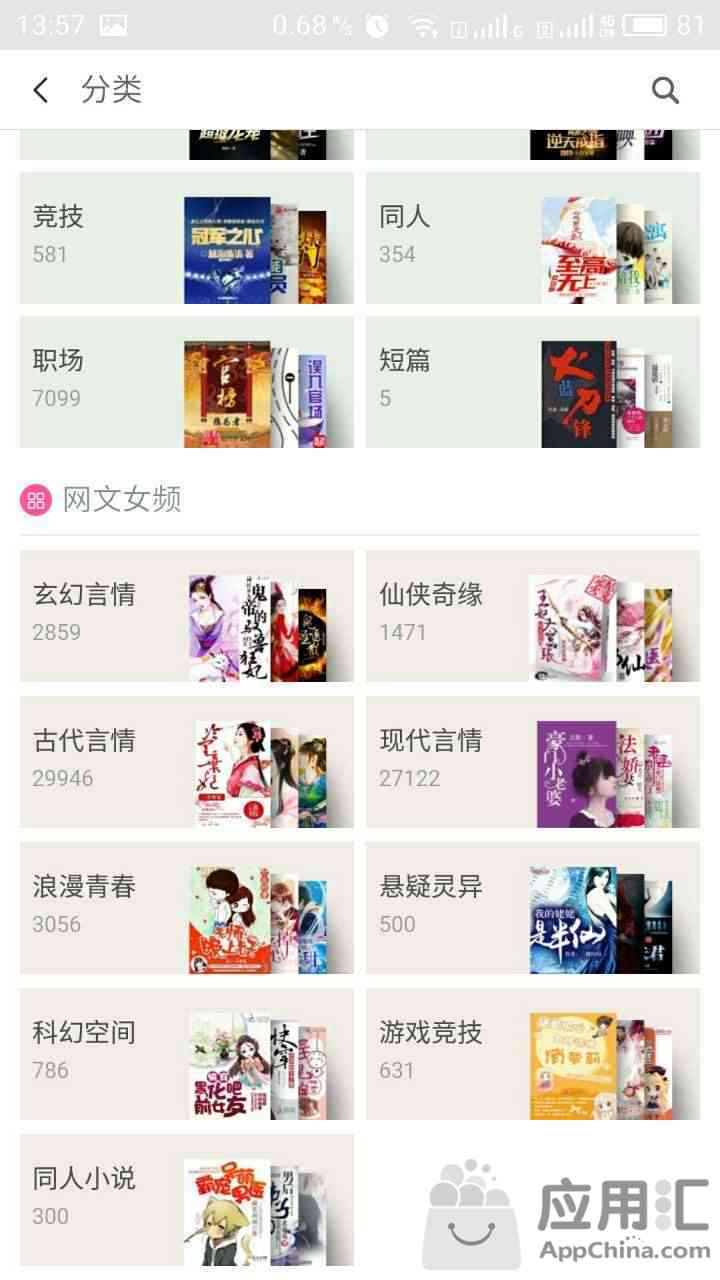Select the 浪漫青春 category

click(x=186, y=908)
